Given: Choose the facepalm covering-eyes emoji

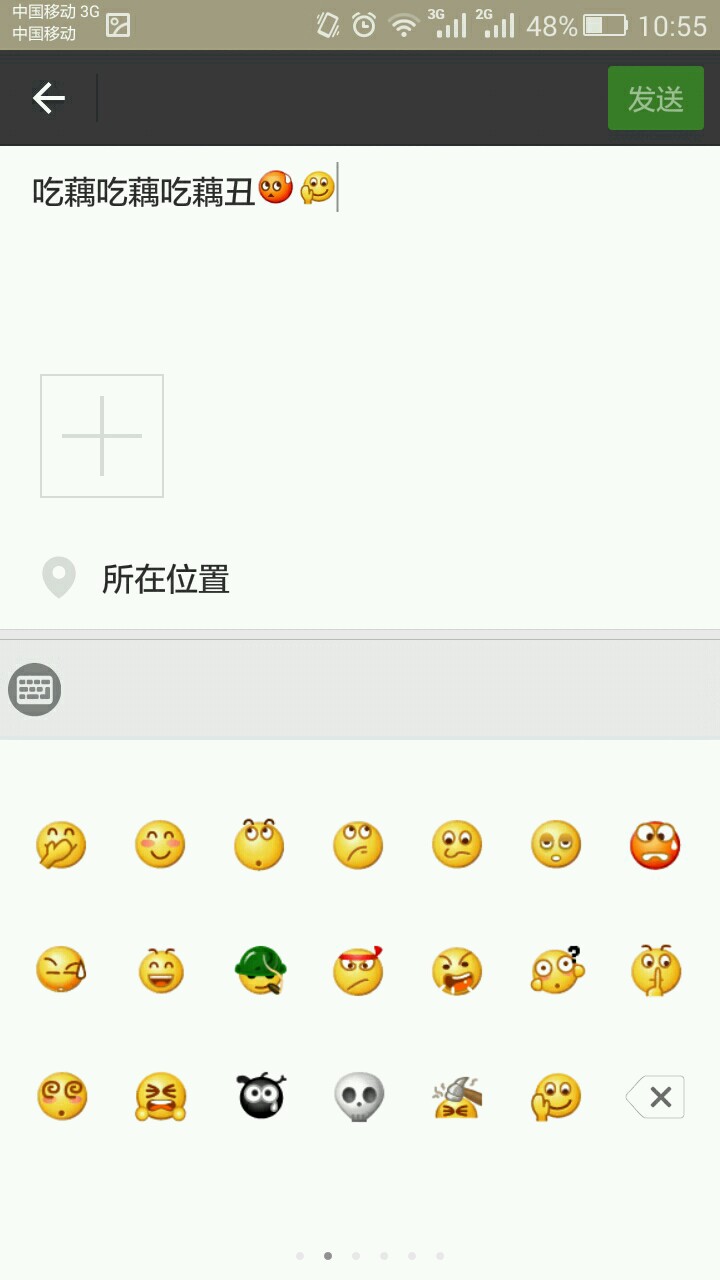Looking at the screenshot, I should pos(61,845).
